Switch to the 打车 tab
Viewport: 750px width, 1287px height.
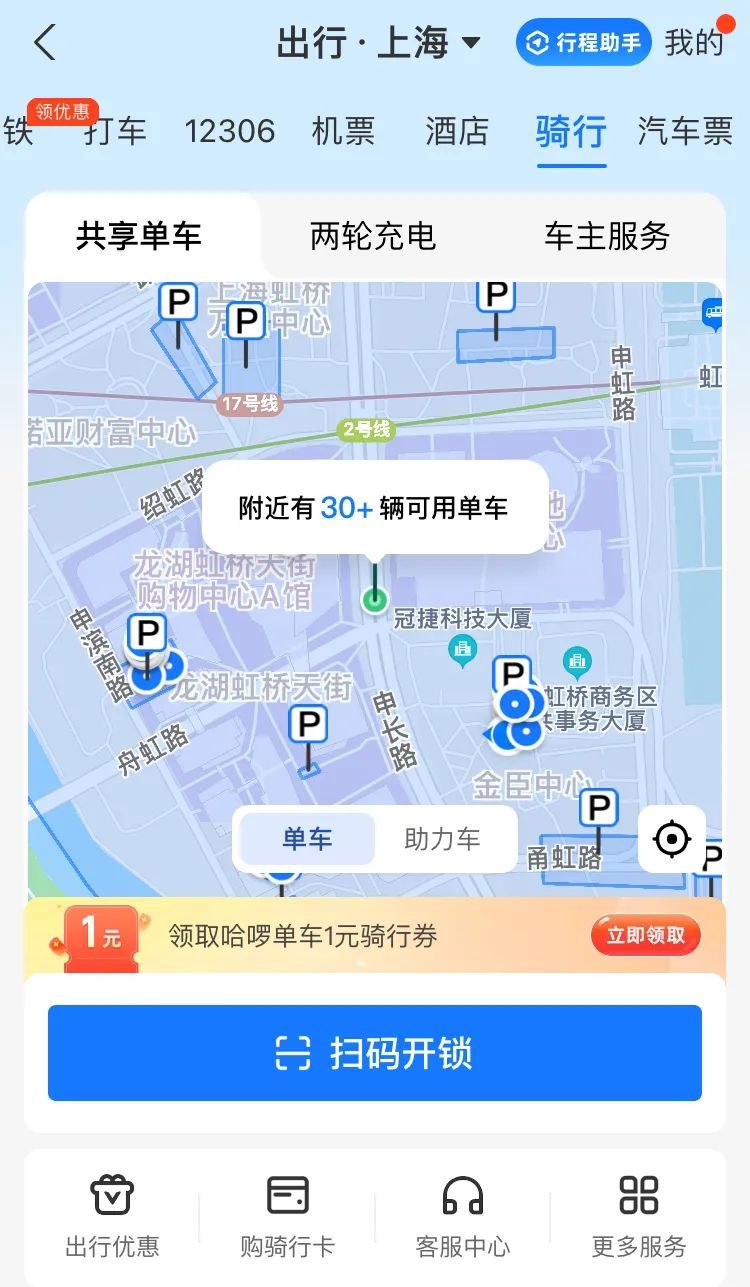115,131
